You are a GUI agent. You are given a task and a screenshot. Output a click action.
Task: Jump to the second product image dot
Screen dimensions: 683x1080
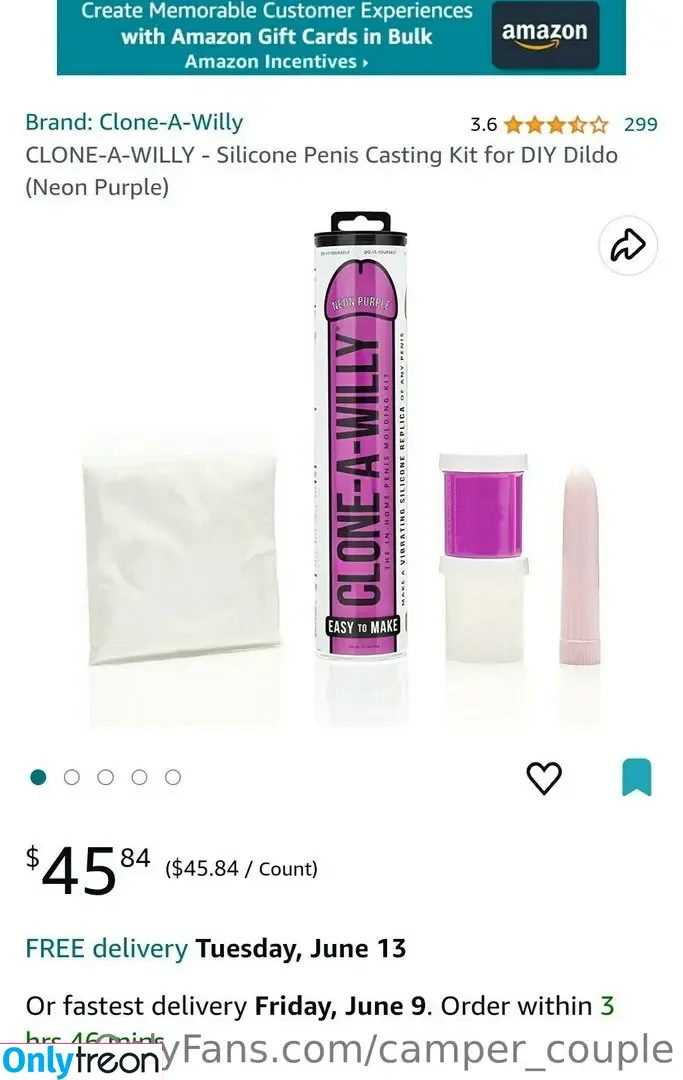pyautogui.click(x=72, y=777)
